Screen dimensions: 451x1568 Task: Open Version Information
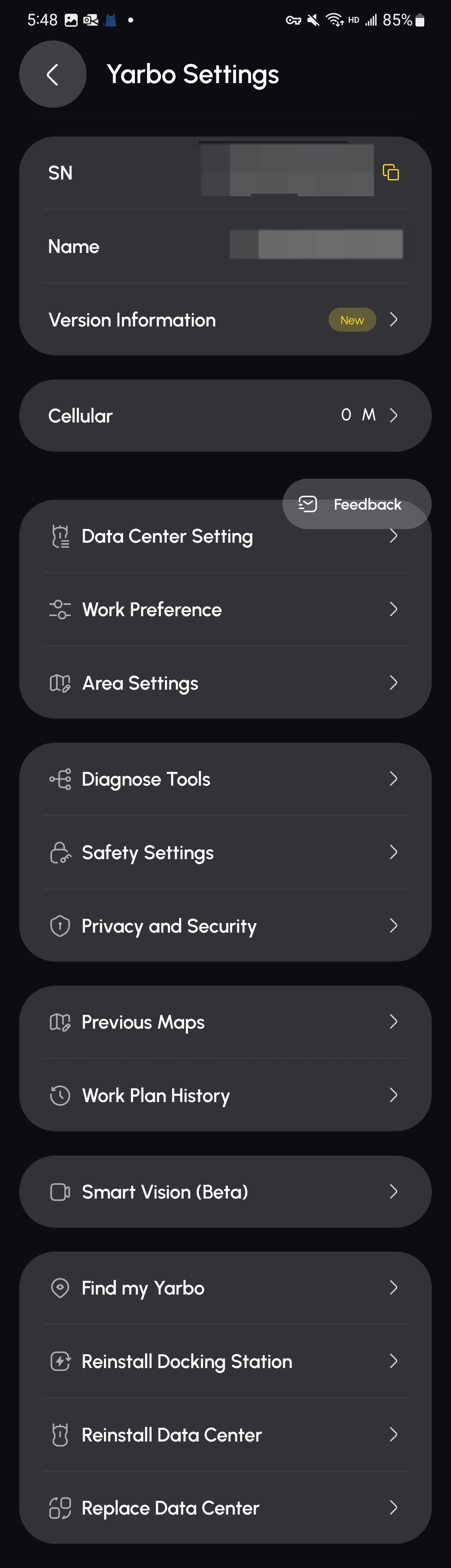(225, 319)
